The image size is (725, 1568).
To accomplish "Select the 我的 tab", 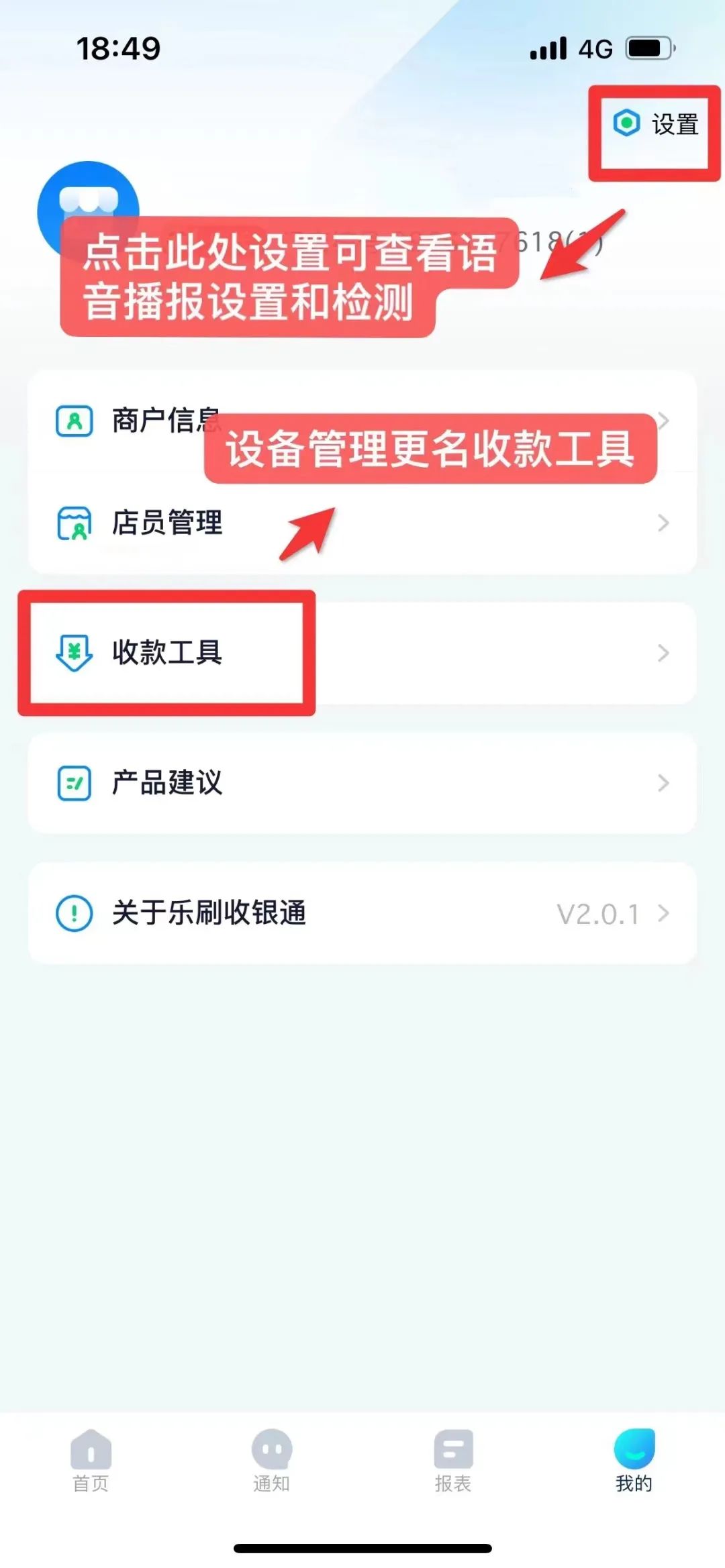I will [x=634, y=1461].
